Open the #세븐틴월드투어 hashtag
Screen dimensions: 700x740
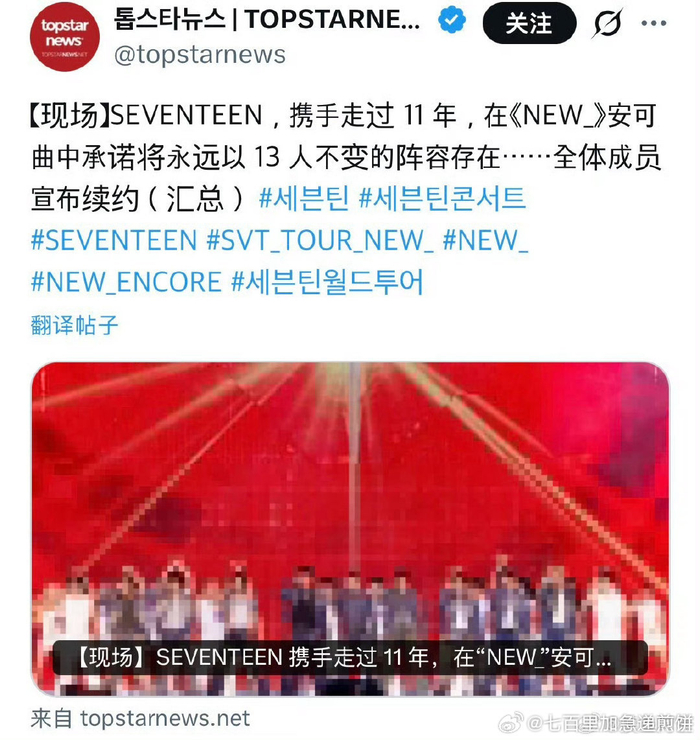(327, 282)
